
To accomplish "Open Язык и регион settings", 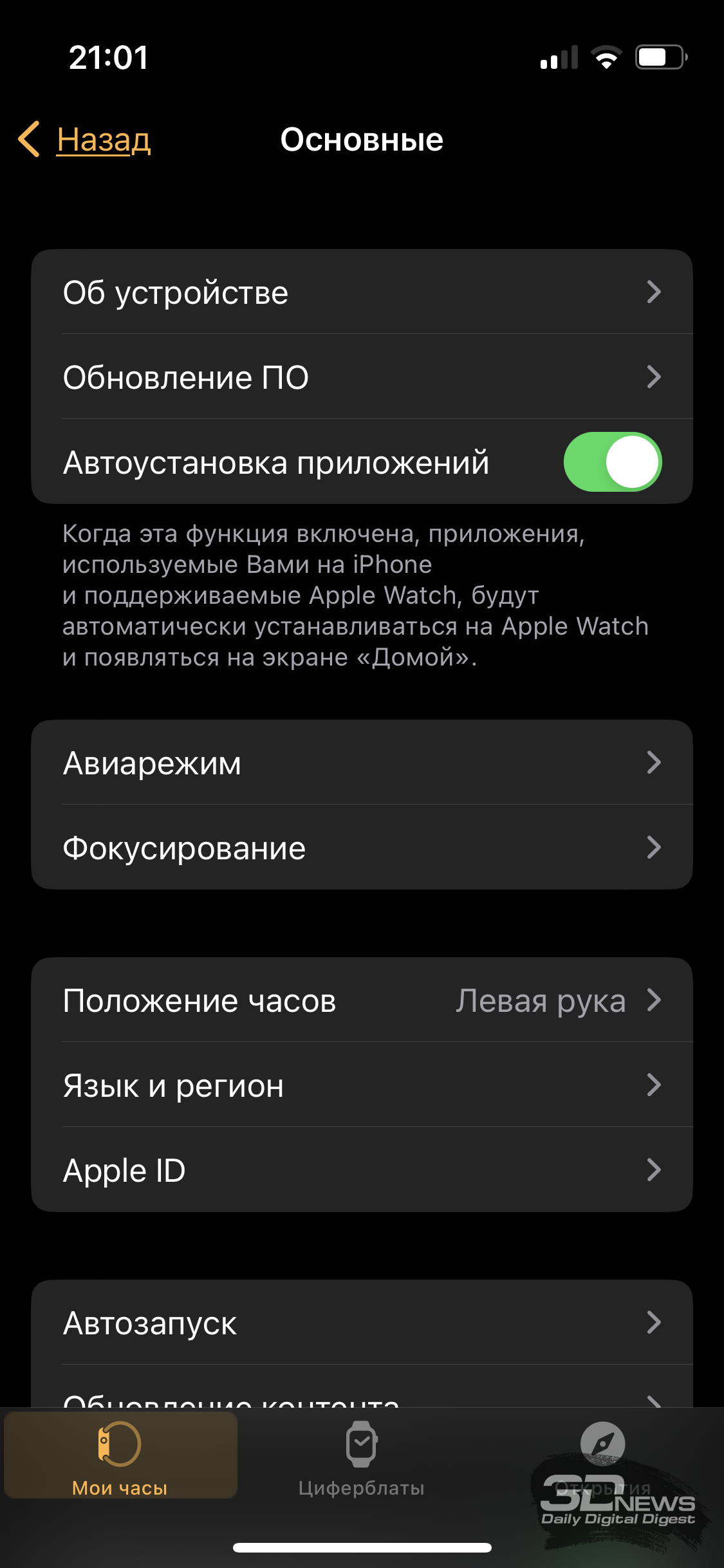I will (362, 1085).
